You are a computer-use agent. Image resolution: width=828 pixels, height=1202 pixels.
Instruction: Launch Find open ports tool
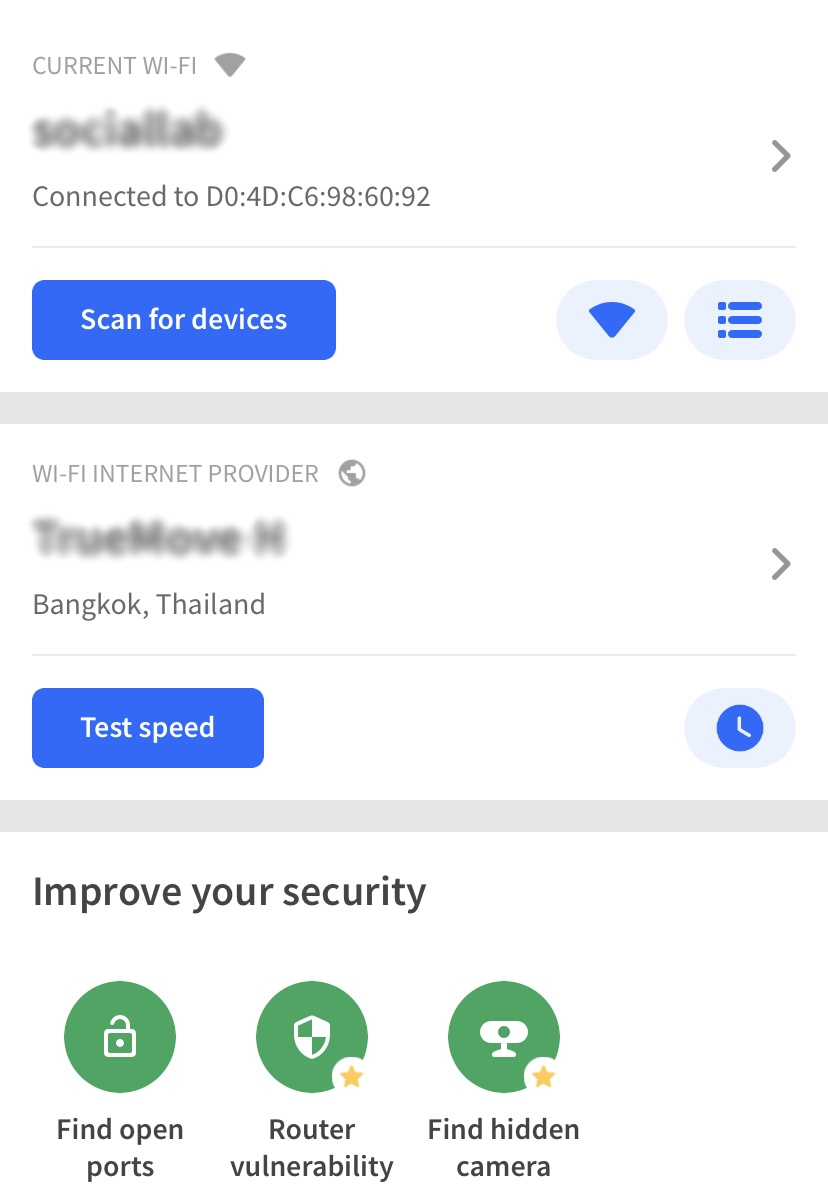click(120, 1038)
